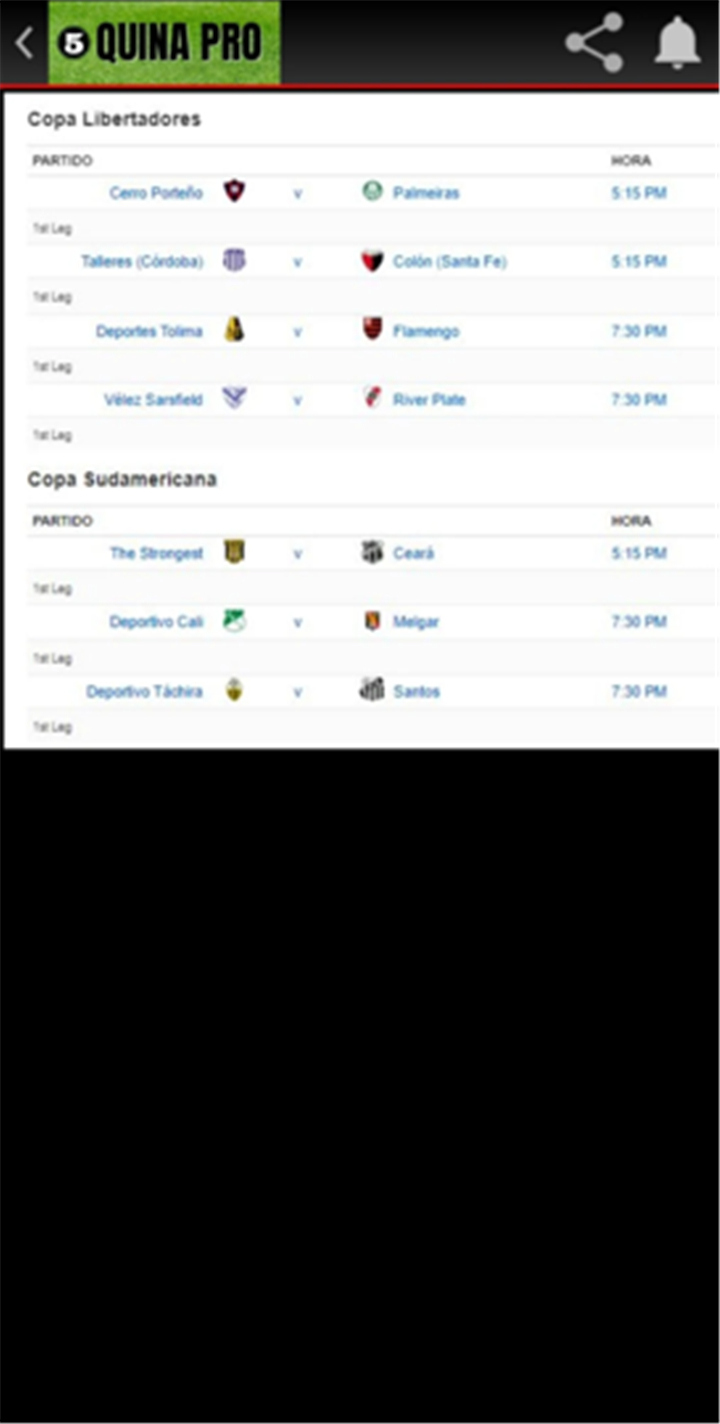Open the Deportivo Táchira team link
Viewport: 720px width, 1424px height.
tap(144, 692)
